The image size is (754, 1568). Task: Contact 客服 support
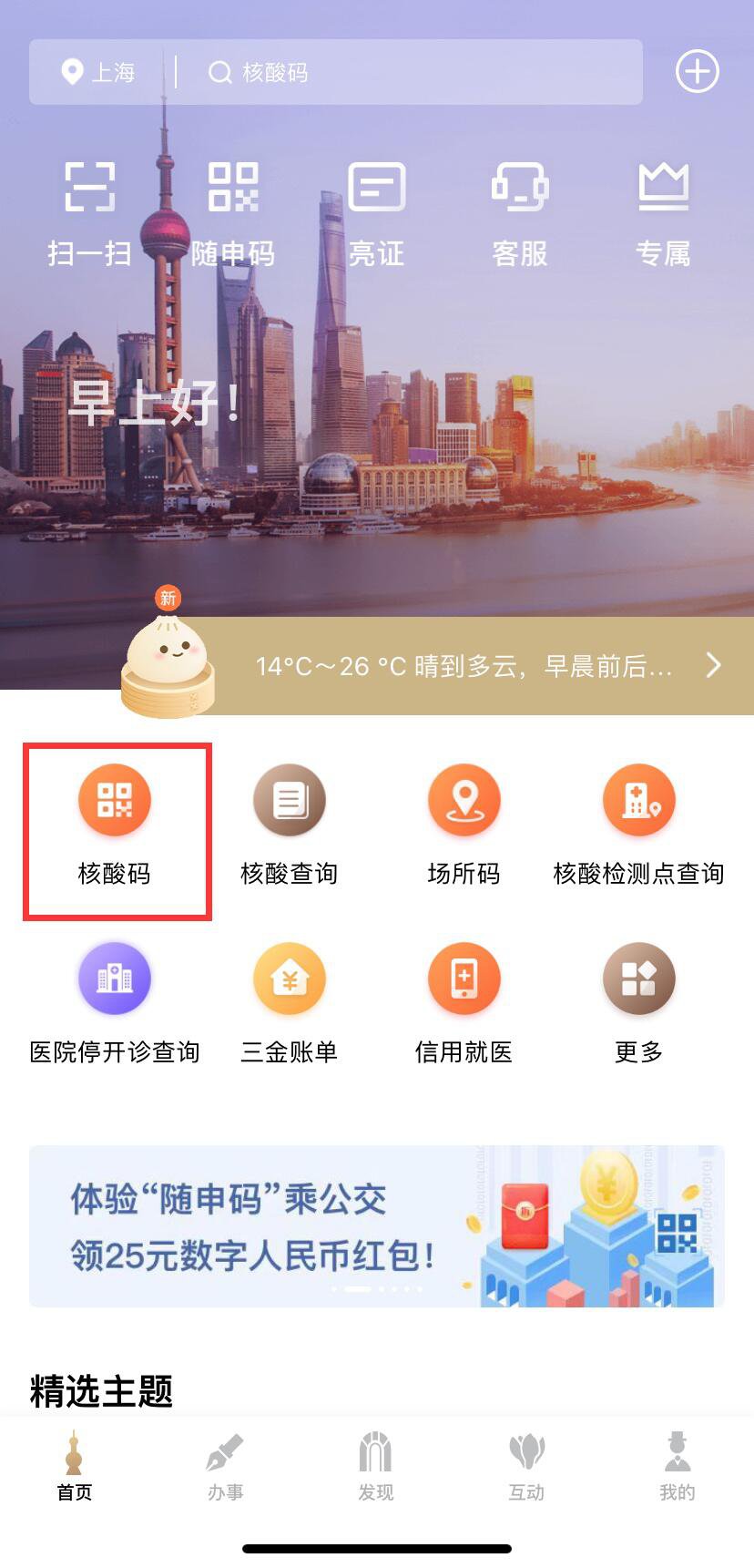pyautogui.click(x=520, y=214)
